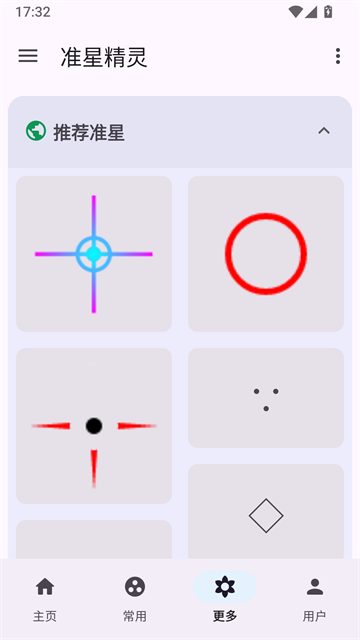360x640 pixels.
Task: Open the hamburger drawer menu
Action: coord(28,56)
